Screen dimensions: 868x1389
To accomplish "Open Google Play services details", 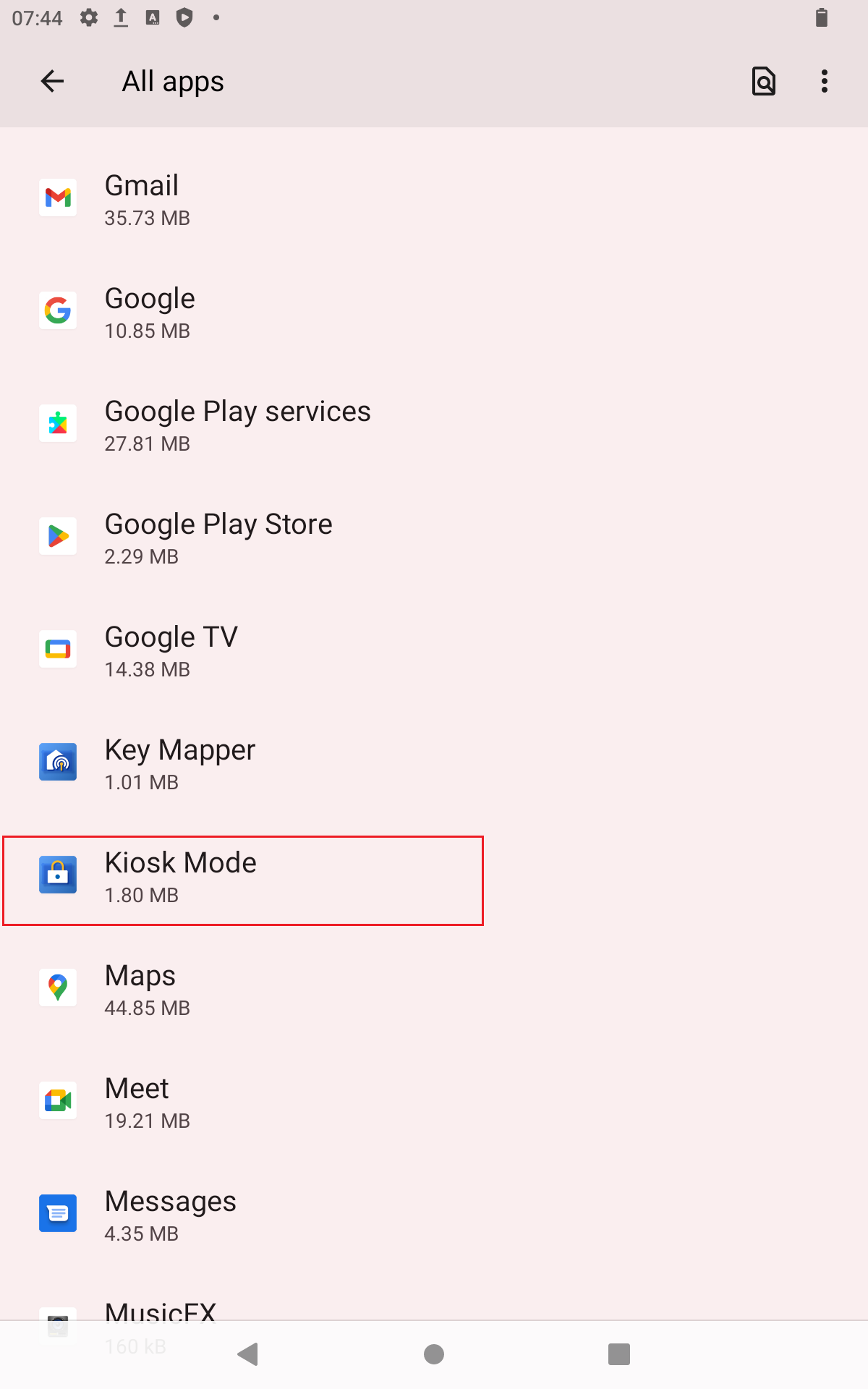I will point(237,424).
